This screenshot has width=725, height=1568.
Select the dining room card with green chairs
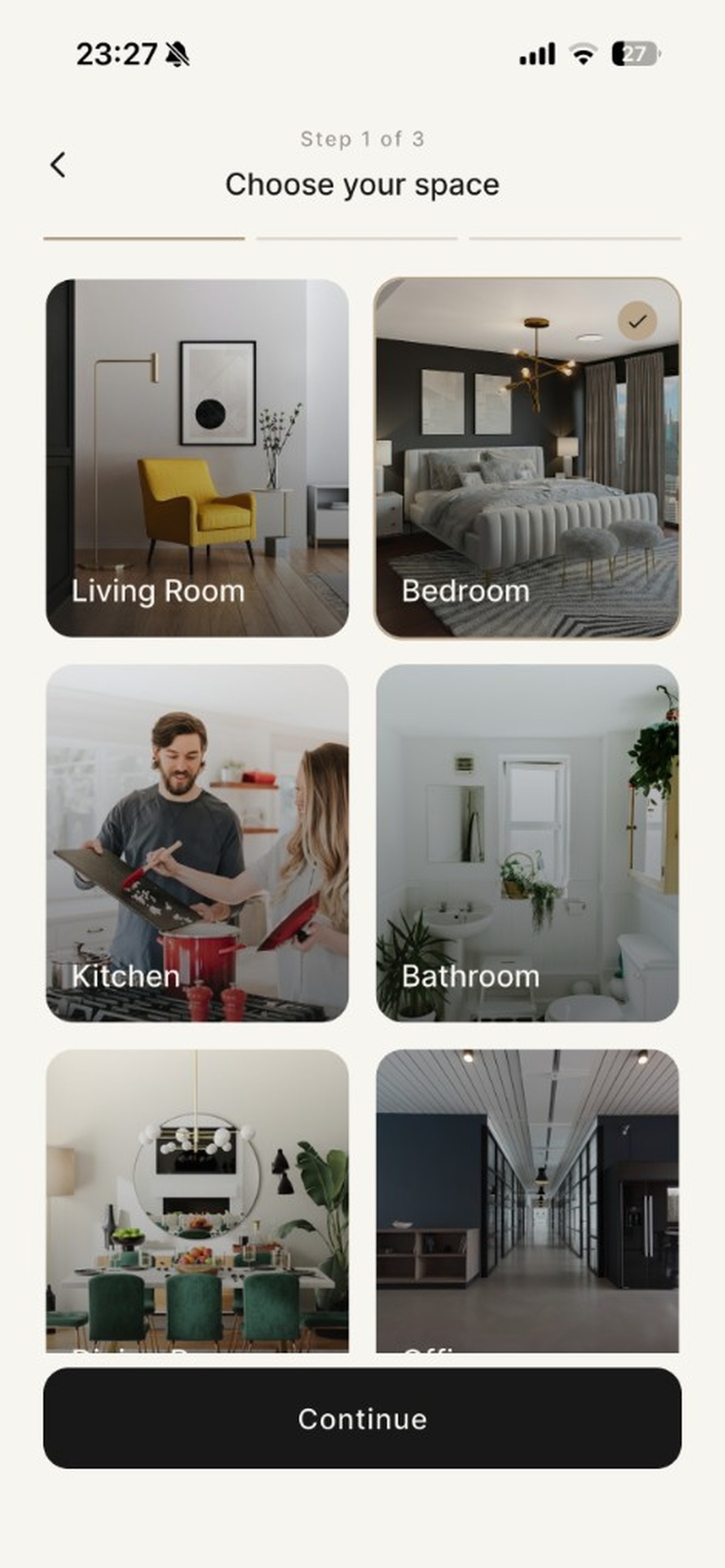[197, 1201]
